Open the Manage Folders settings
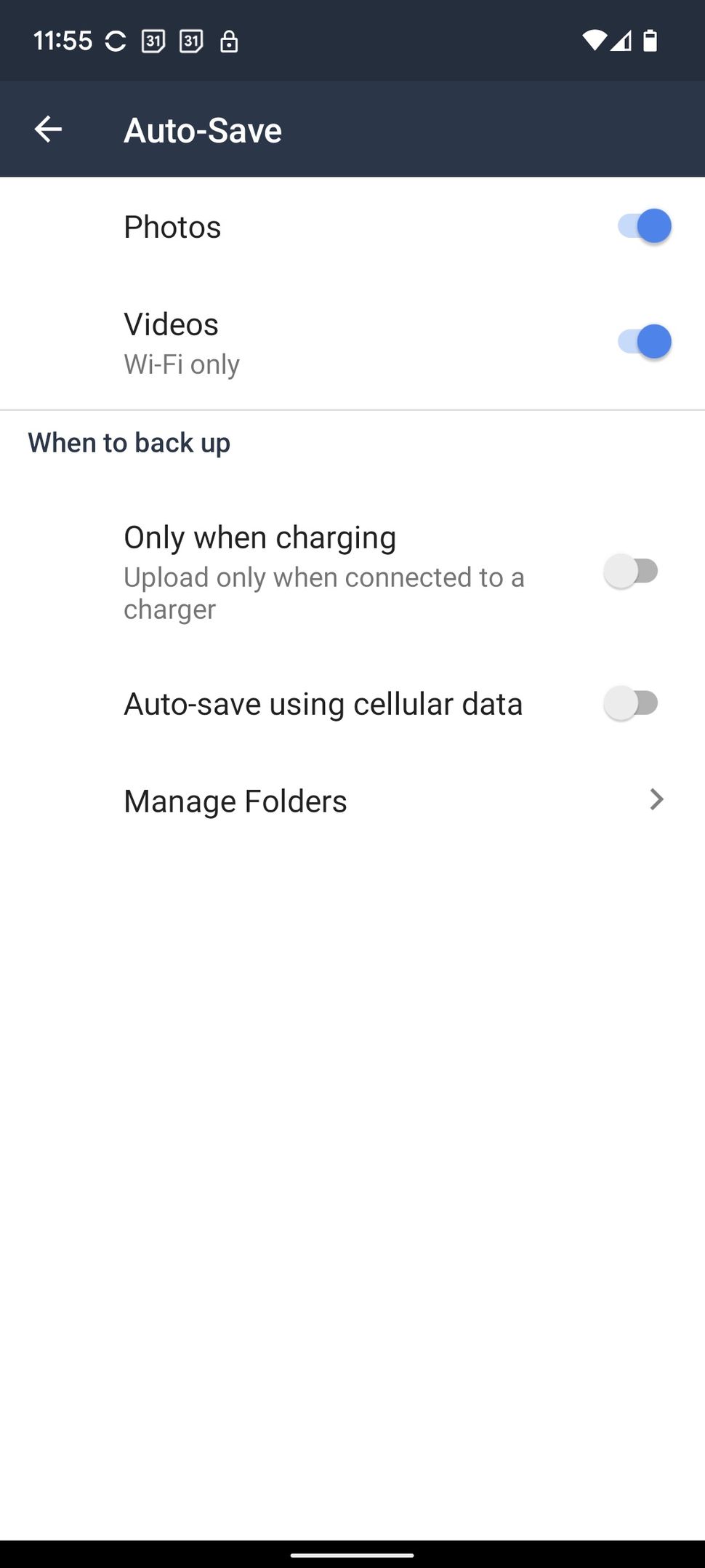Image resolution: width=705 pixels, height=1568 pixels. [235, 800]
